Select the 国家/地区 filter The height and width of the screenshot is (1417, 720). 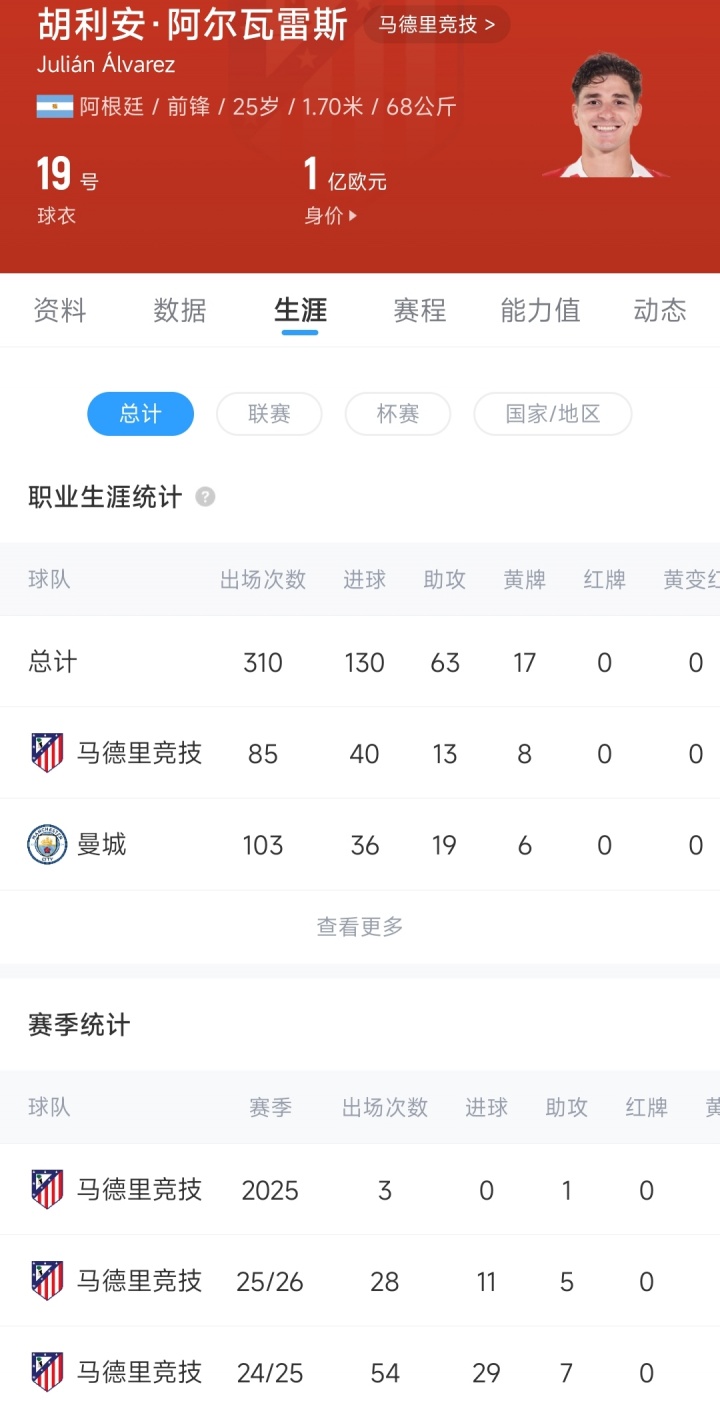coord(553,413)
